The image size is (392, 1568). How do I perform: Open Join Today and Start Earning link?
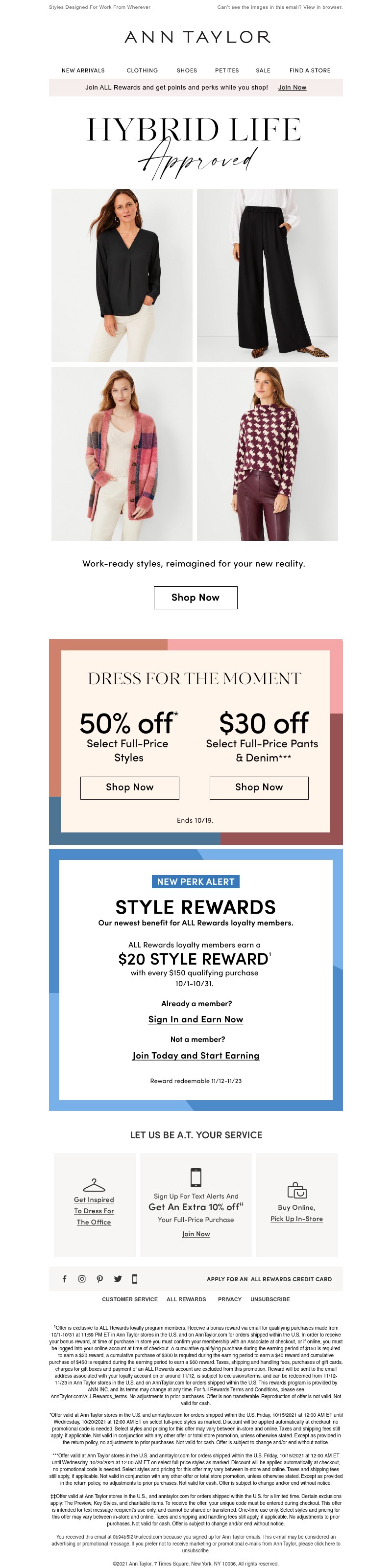click(x=195, y=1056)
